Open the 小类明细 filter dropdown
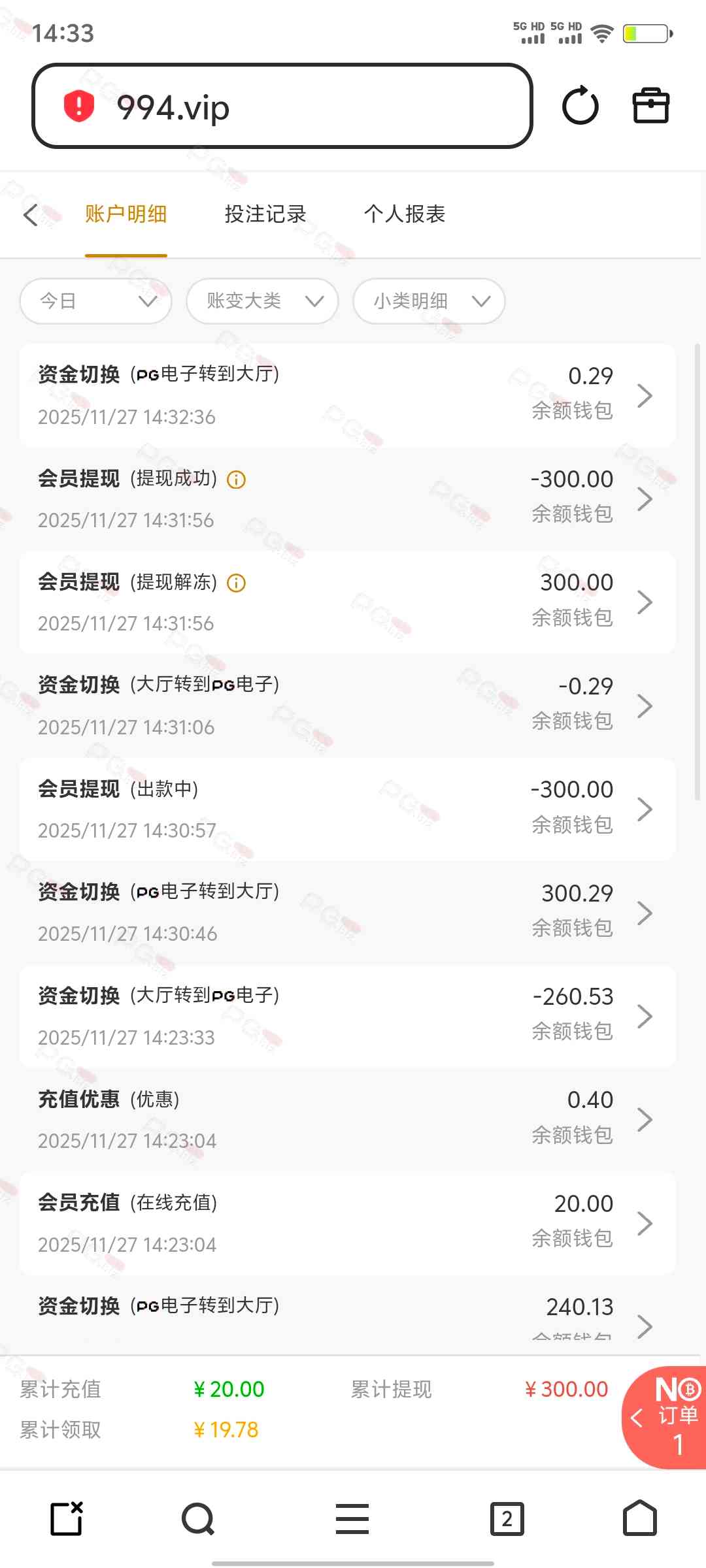Screen dimensions: 706x1568 point(429,301)
